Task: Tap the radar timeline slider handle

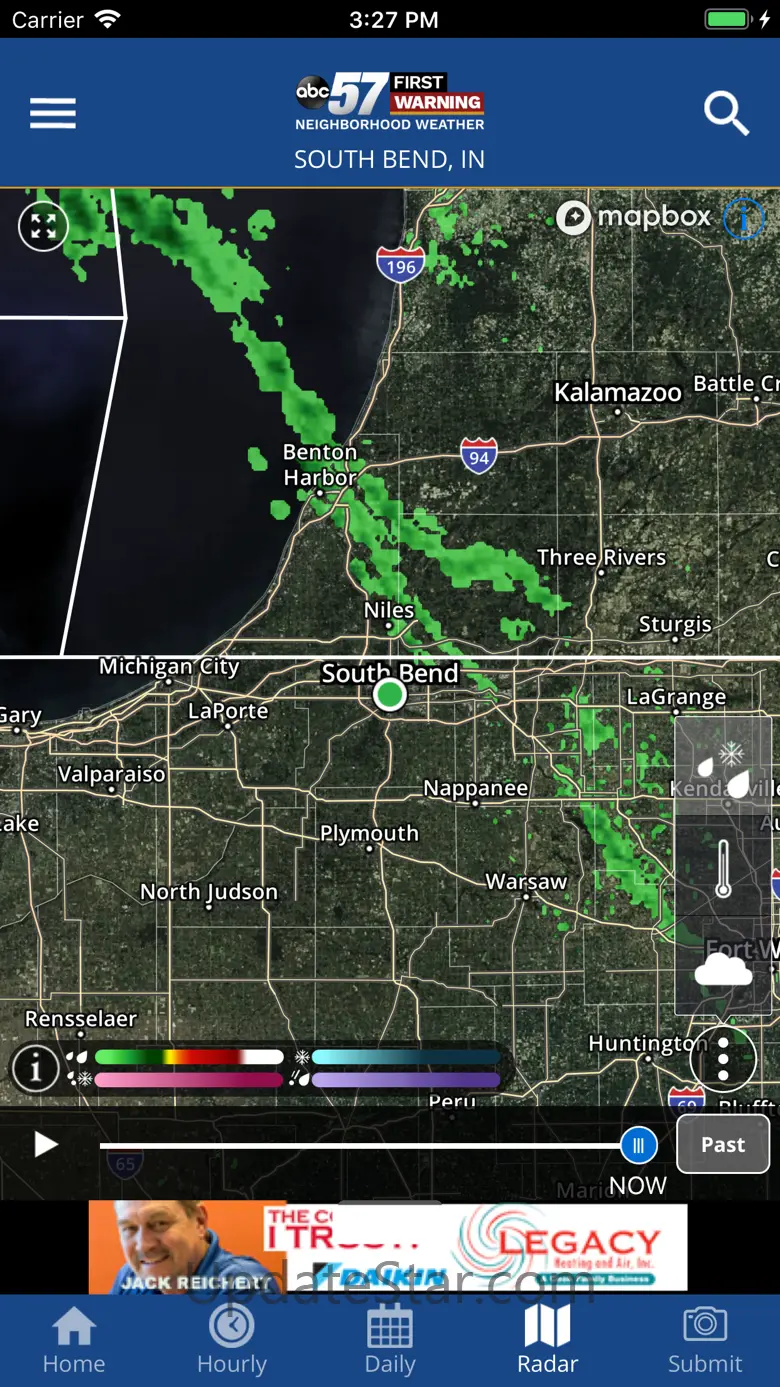Action: [x=638, y=1145]
